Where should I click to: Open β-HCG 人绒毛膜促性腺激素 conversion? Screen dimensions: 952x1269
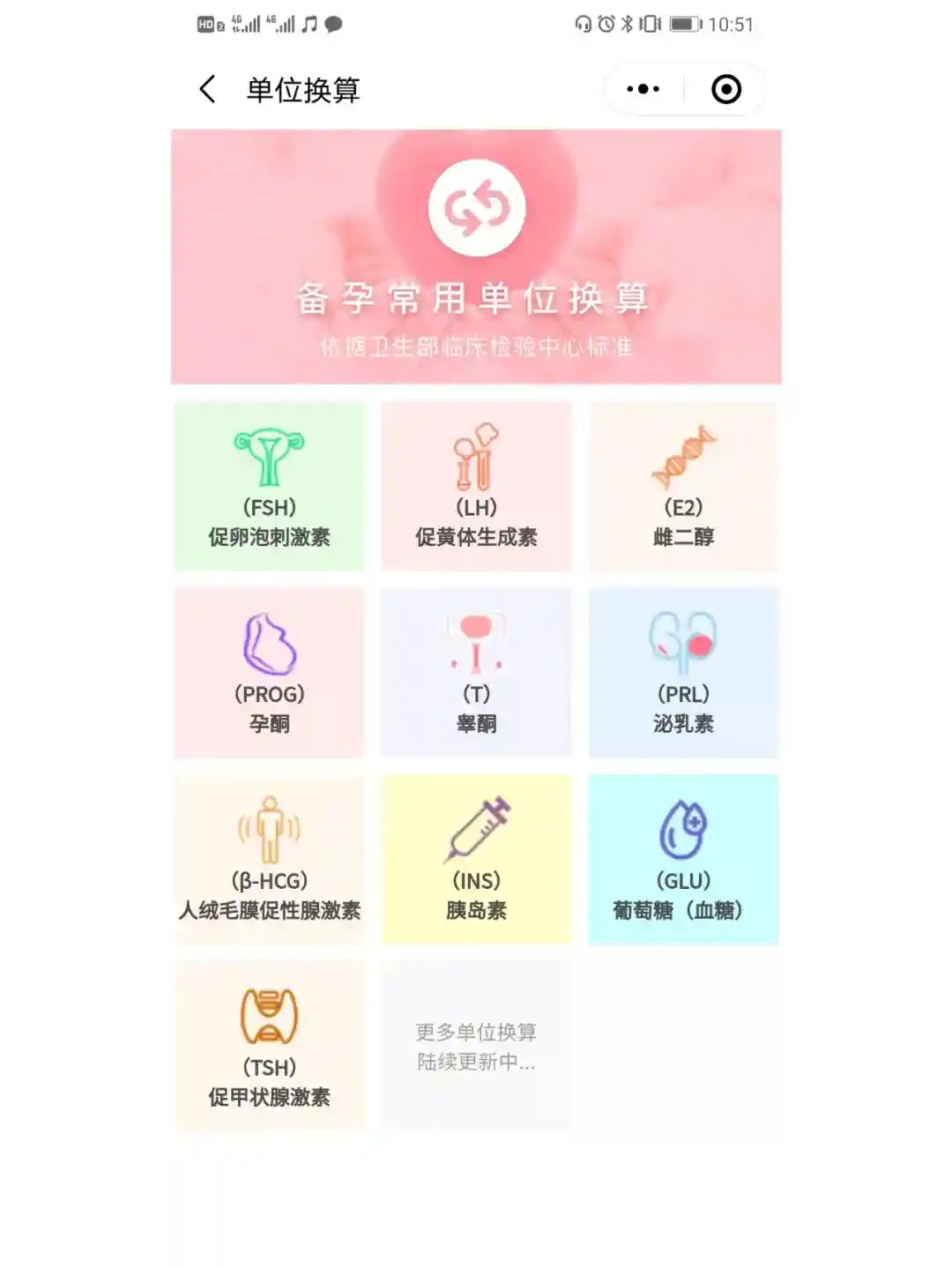click(269, 860)
